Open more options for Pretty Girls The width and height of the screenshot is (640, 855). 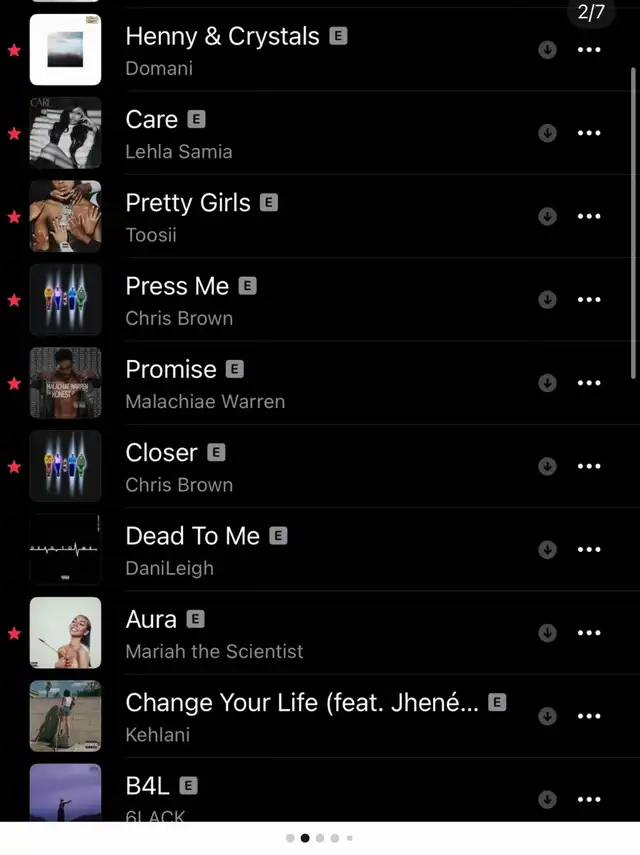[x=590, y=216]
